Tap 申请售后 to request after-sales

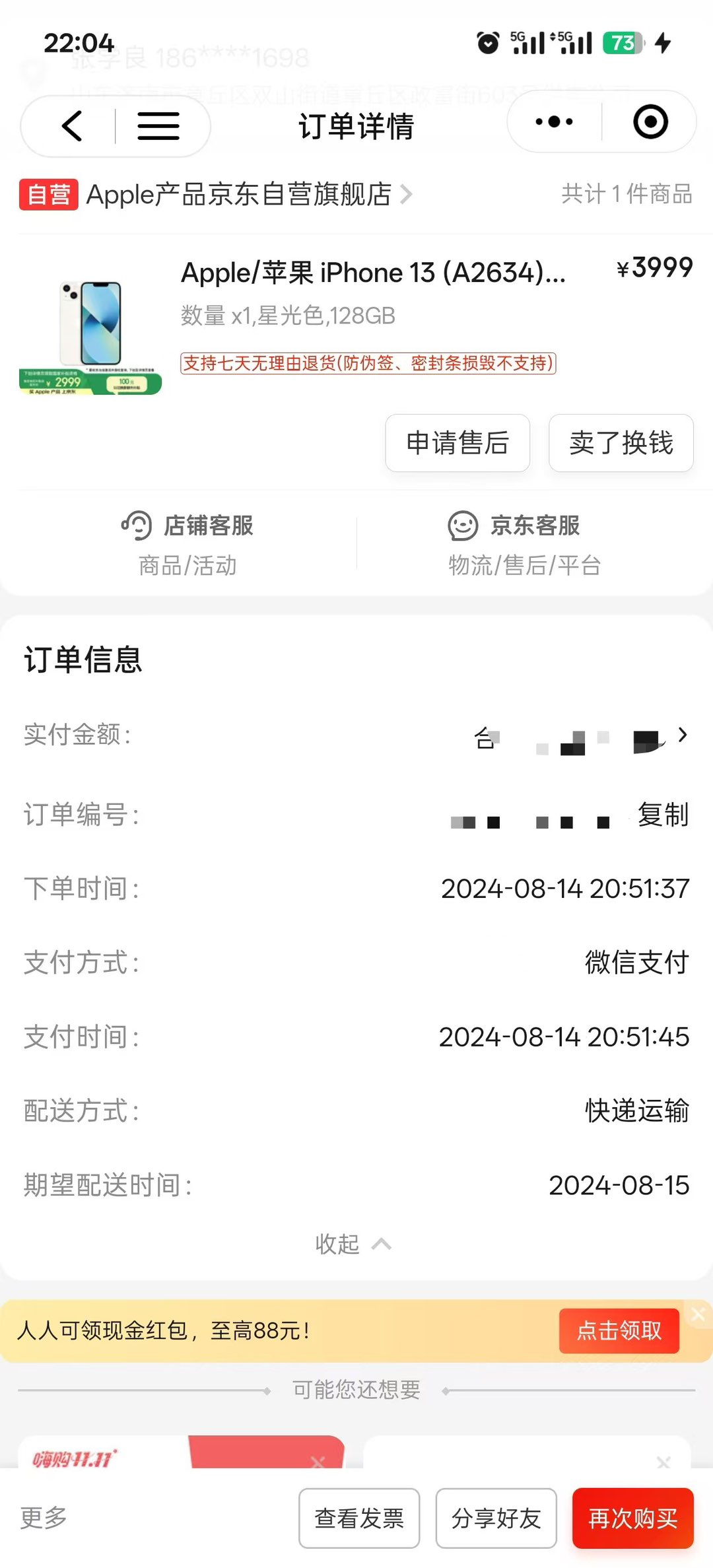pyautogui.click(x=458, y=443)
